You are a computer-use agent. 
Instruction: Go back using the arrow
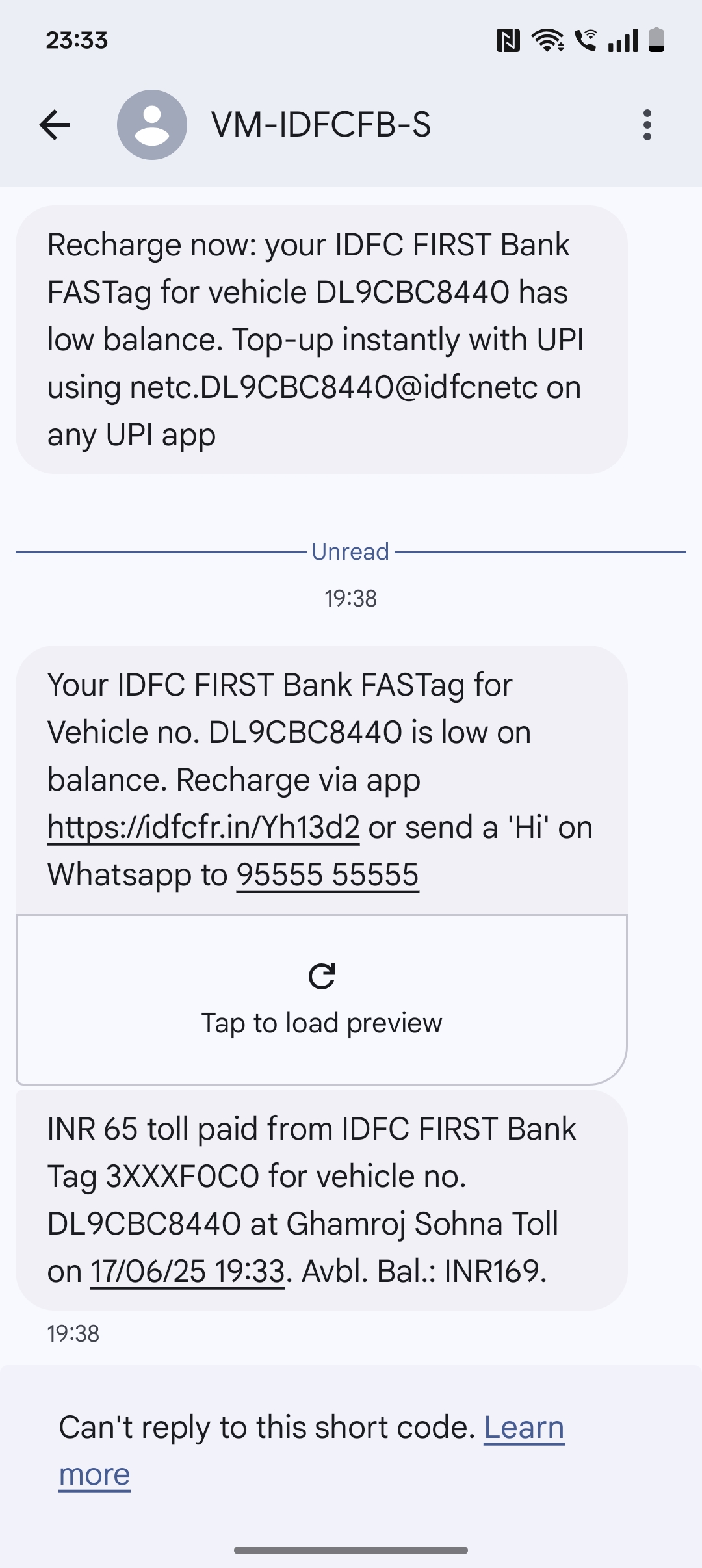pos(55,125)
